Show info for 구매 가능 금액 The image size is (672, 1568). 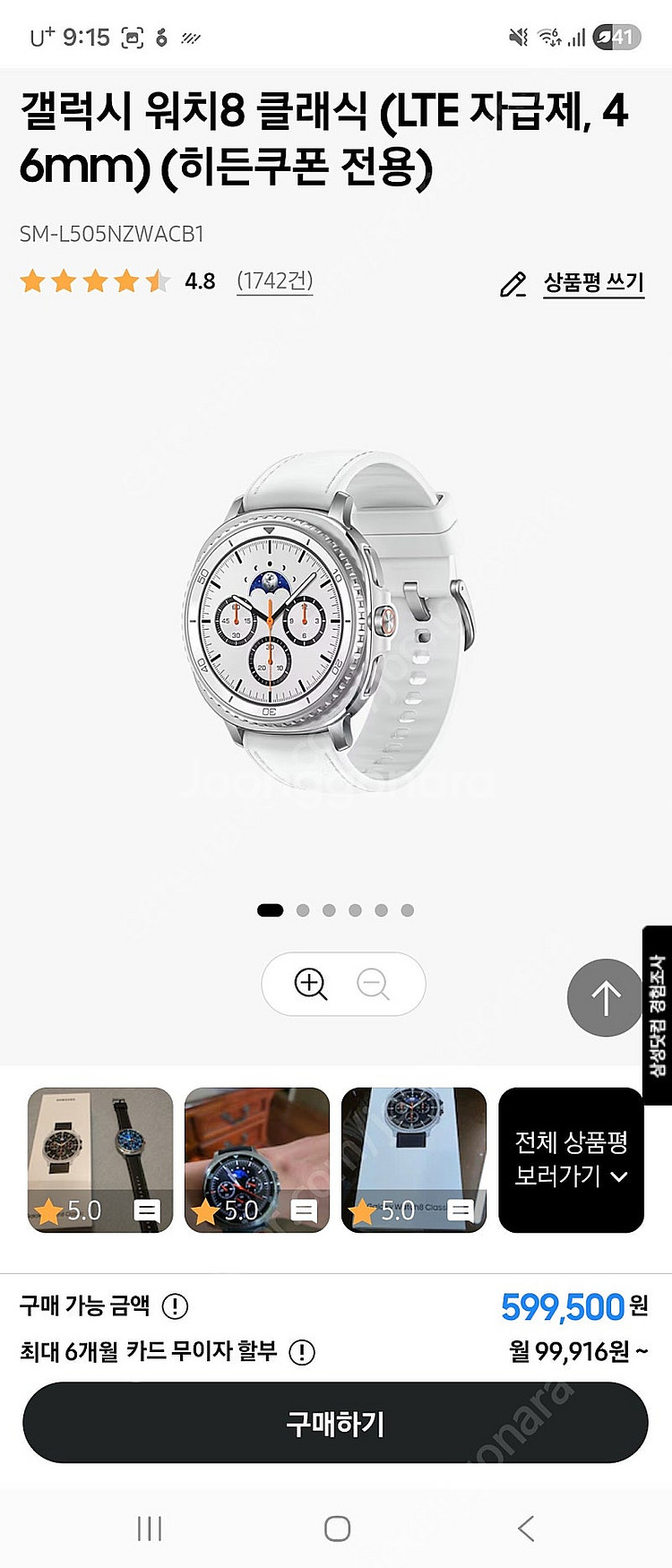[175, 1306]
